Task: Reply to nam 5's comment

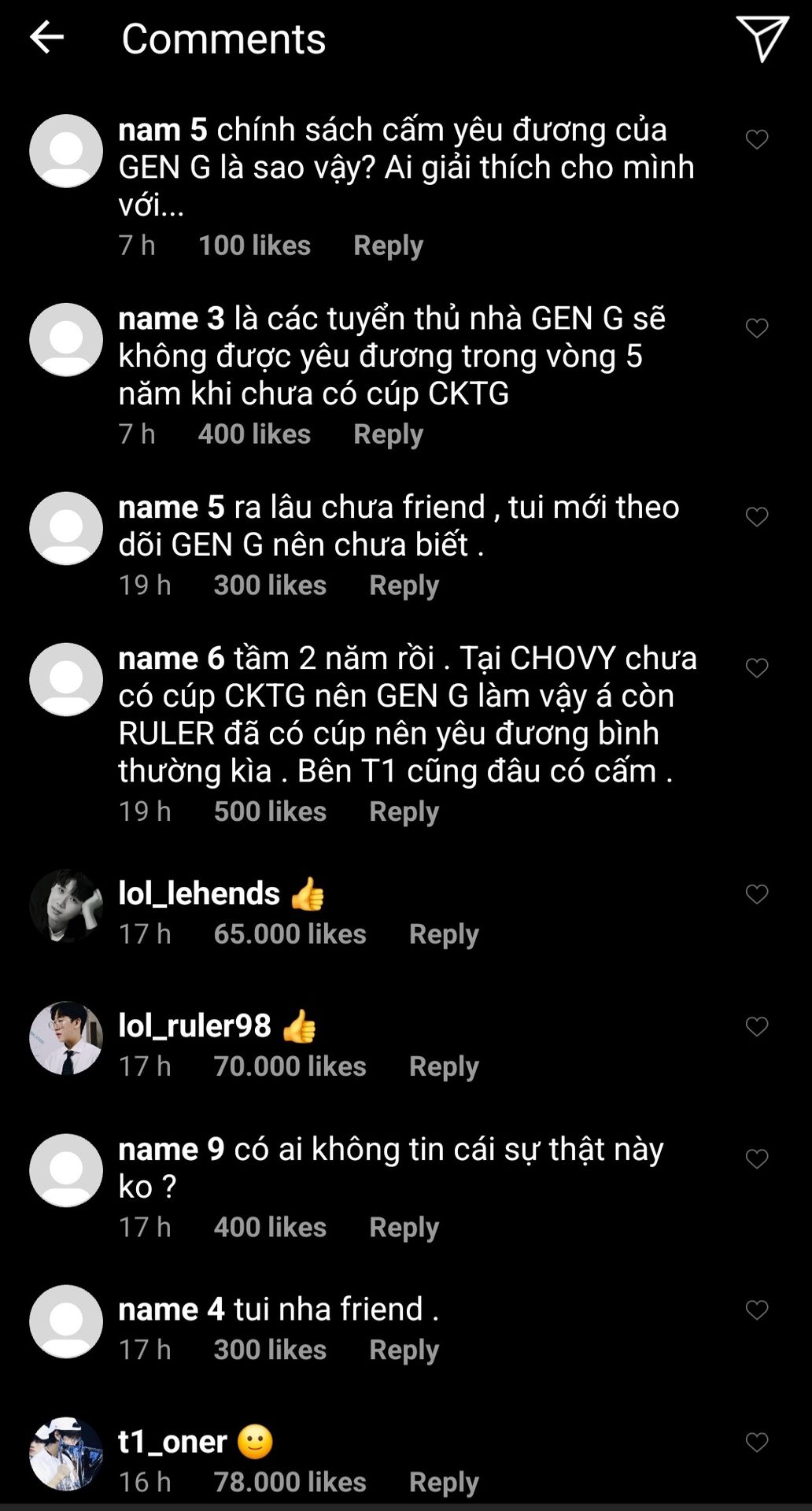Action: pos(388,246)
